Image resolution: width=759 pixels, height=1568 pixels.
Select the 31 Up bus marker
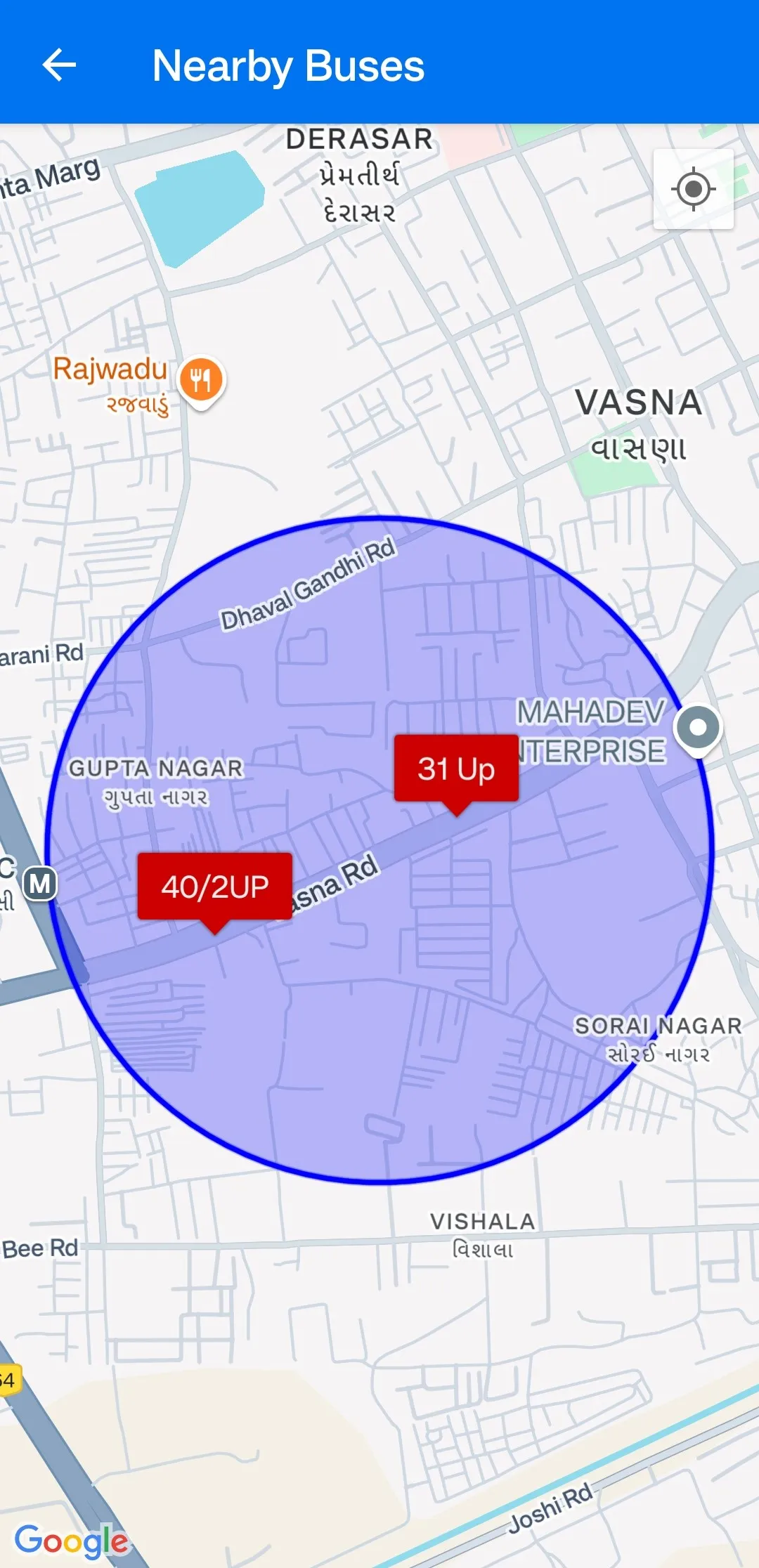tap(456, 769)
